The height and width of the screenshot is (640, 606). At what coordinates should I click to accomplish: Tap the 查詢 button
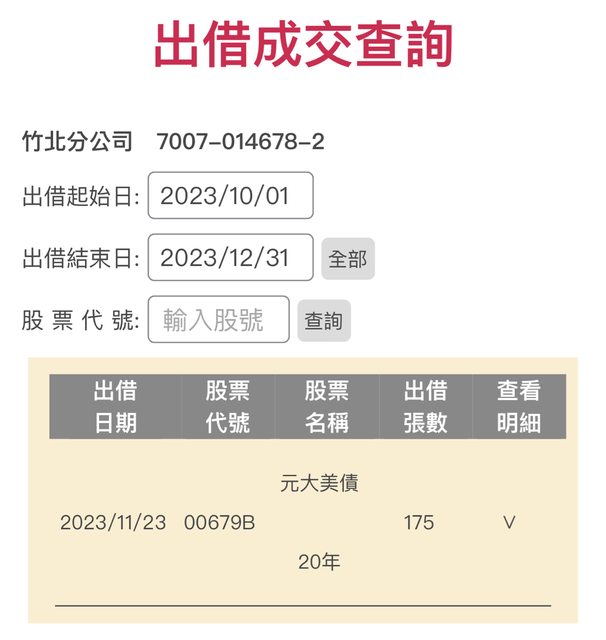[x=323, y=321]
